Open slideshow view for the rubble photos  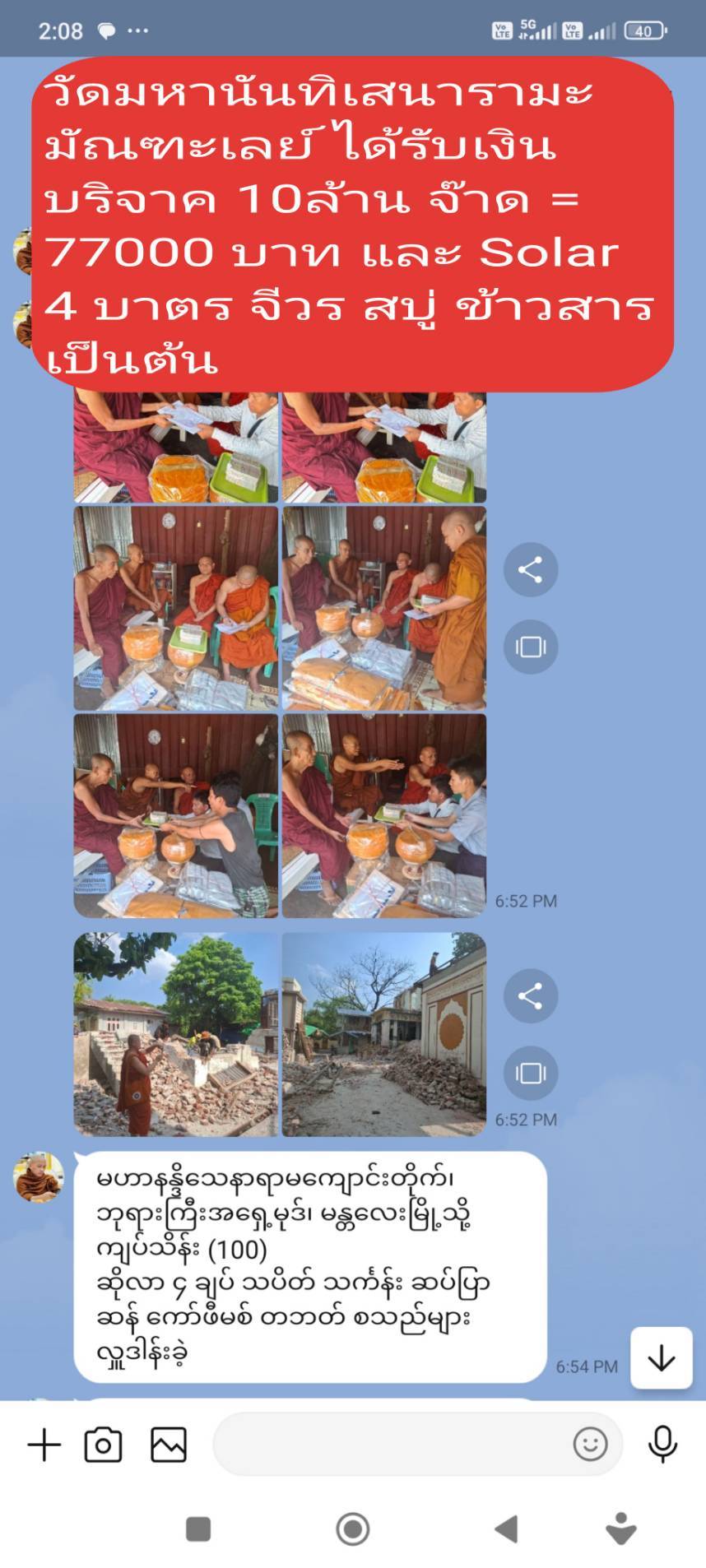(x=531, y=1074)
